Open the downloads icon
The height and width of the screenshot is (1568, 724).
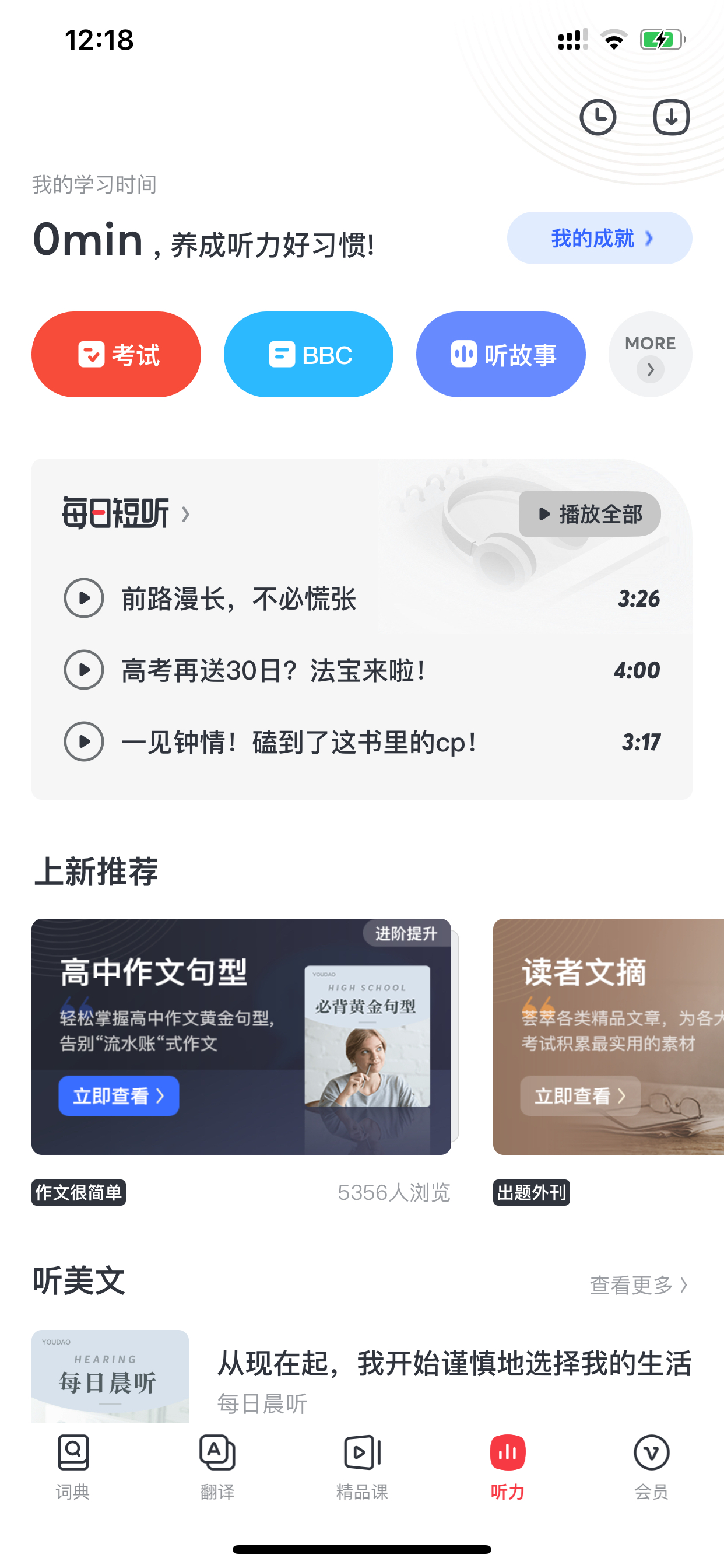(671, 117)
